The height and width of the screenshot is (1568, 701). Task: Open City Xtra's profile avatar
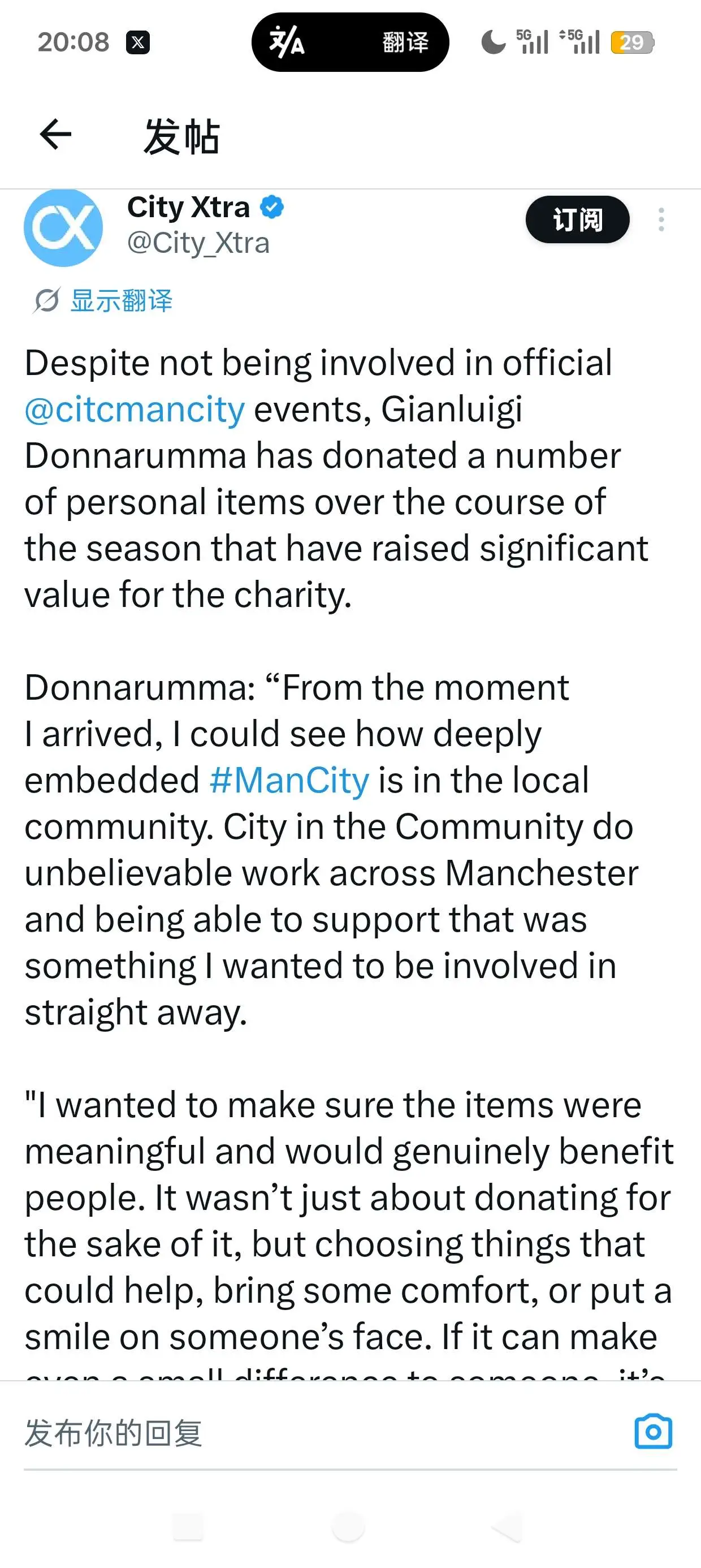pyautogui.click(x=63, y=227)
